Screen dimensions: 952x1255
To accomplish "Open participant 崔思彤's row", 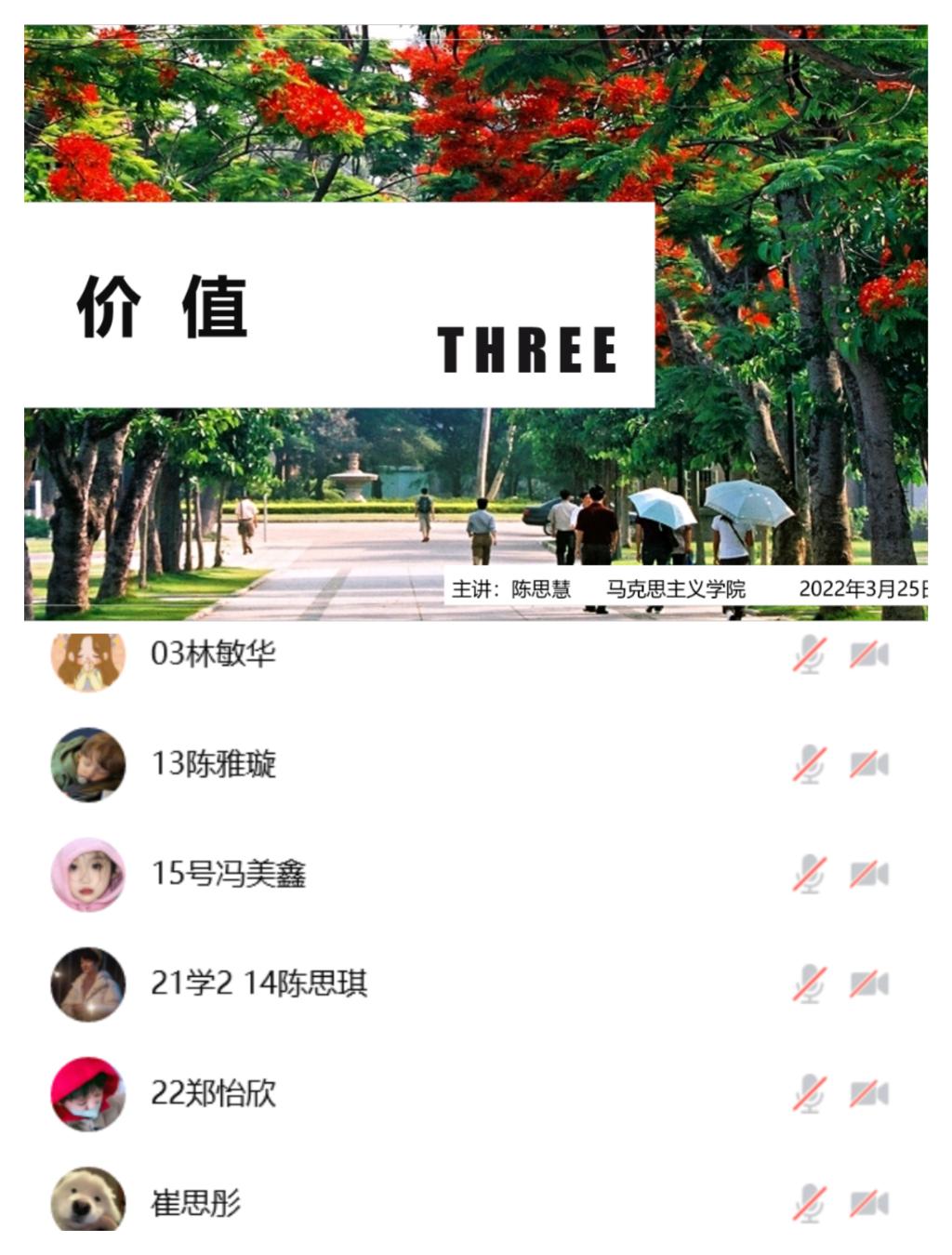I will (196, 1203).
